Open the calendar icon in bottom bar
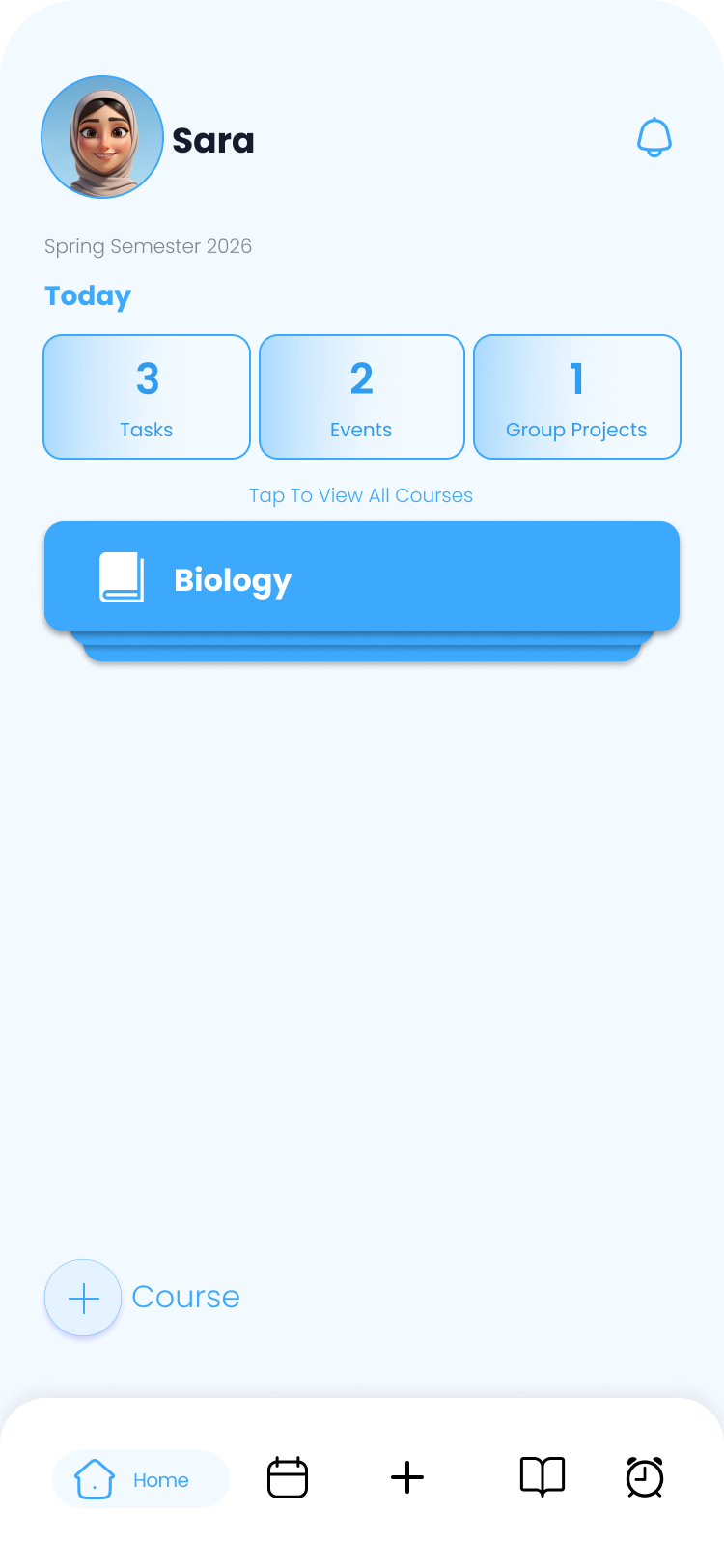This screenshot has height=1568, width=724. coord(287,1476)
